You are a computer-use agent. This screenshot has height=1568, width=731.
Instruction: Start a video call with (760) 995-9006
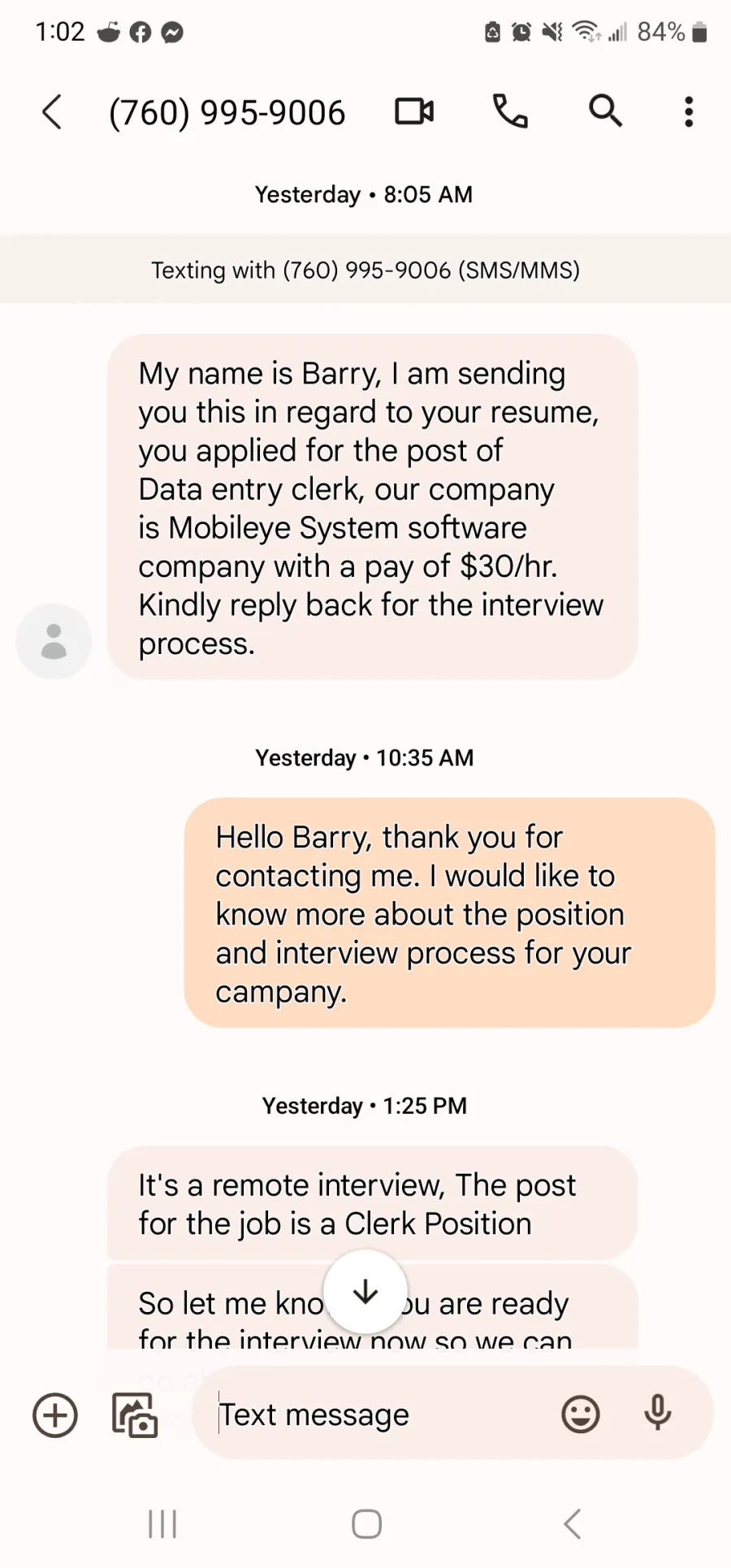[414, 111]
